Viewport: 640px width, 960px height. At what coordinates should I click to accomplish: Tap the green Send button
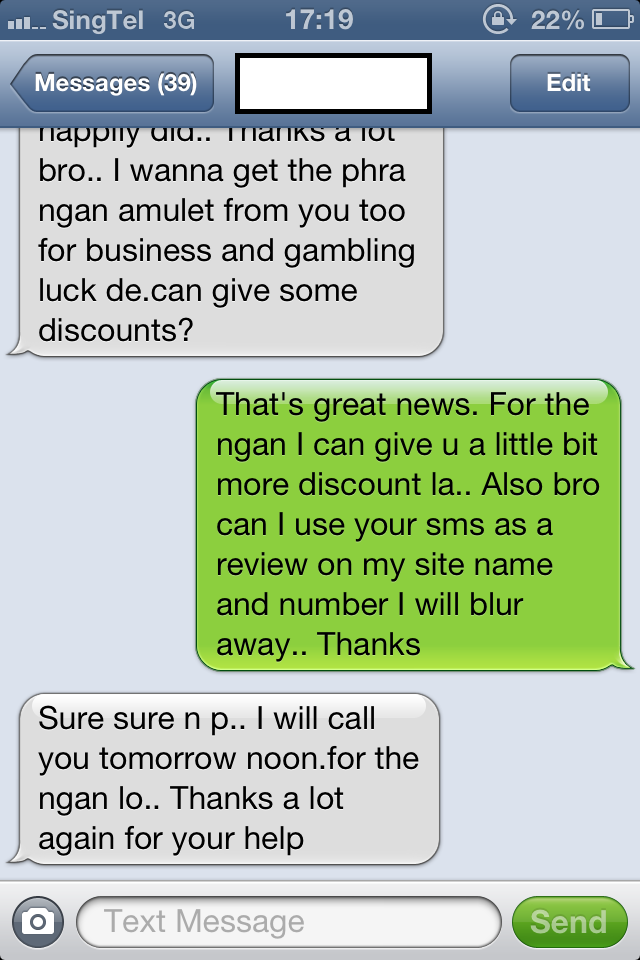coord(568,921)
